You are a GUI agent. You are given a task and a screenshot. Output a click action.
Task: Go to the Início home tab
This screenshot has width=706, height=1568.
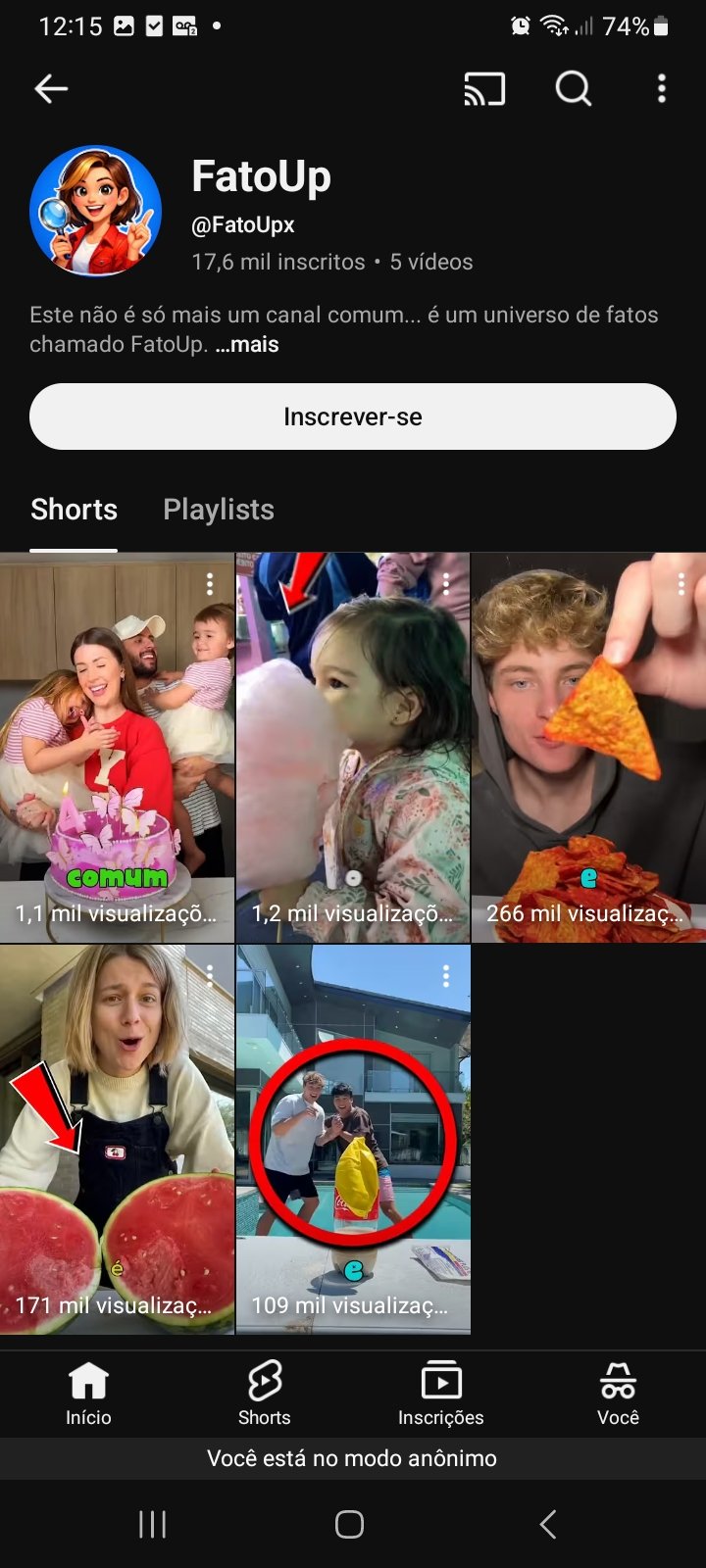click(x=88, y=1394)
